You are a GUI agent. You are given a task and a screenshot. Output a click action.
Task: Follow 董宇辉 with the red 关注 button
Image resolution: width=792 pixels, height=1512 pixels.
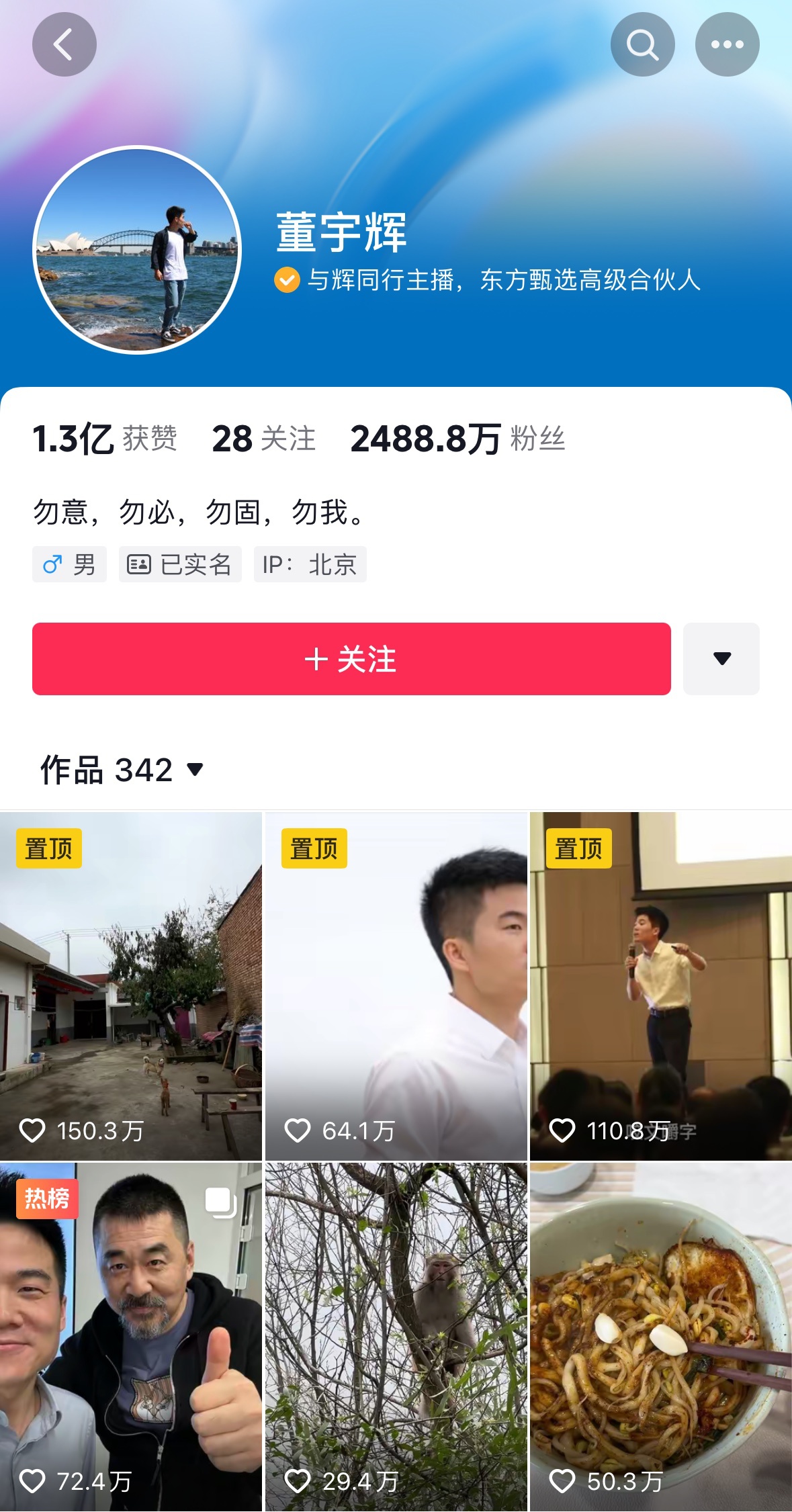pyautogui.click(x=351, y=659)
